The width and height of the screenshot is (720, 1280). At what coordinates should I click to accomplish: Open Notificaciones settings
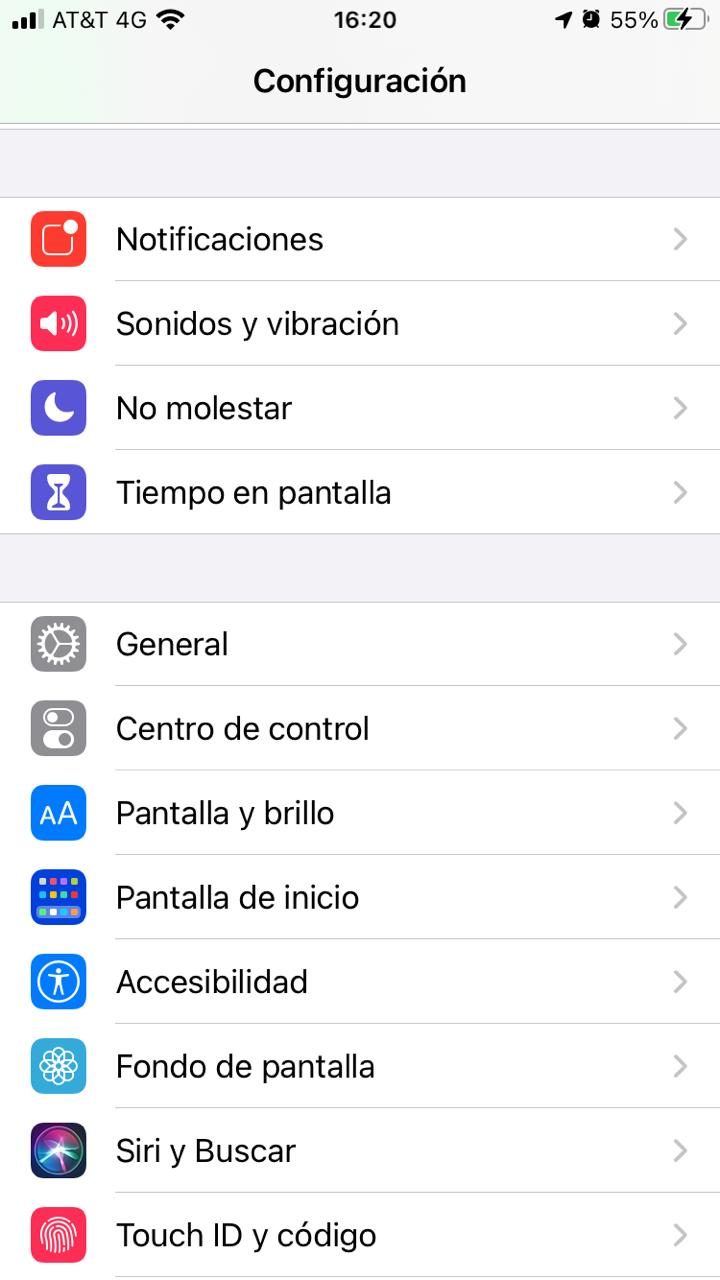[x=360, y=239]
